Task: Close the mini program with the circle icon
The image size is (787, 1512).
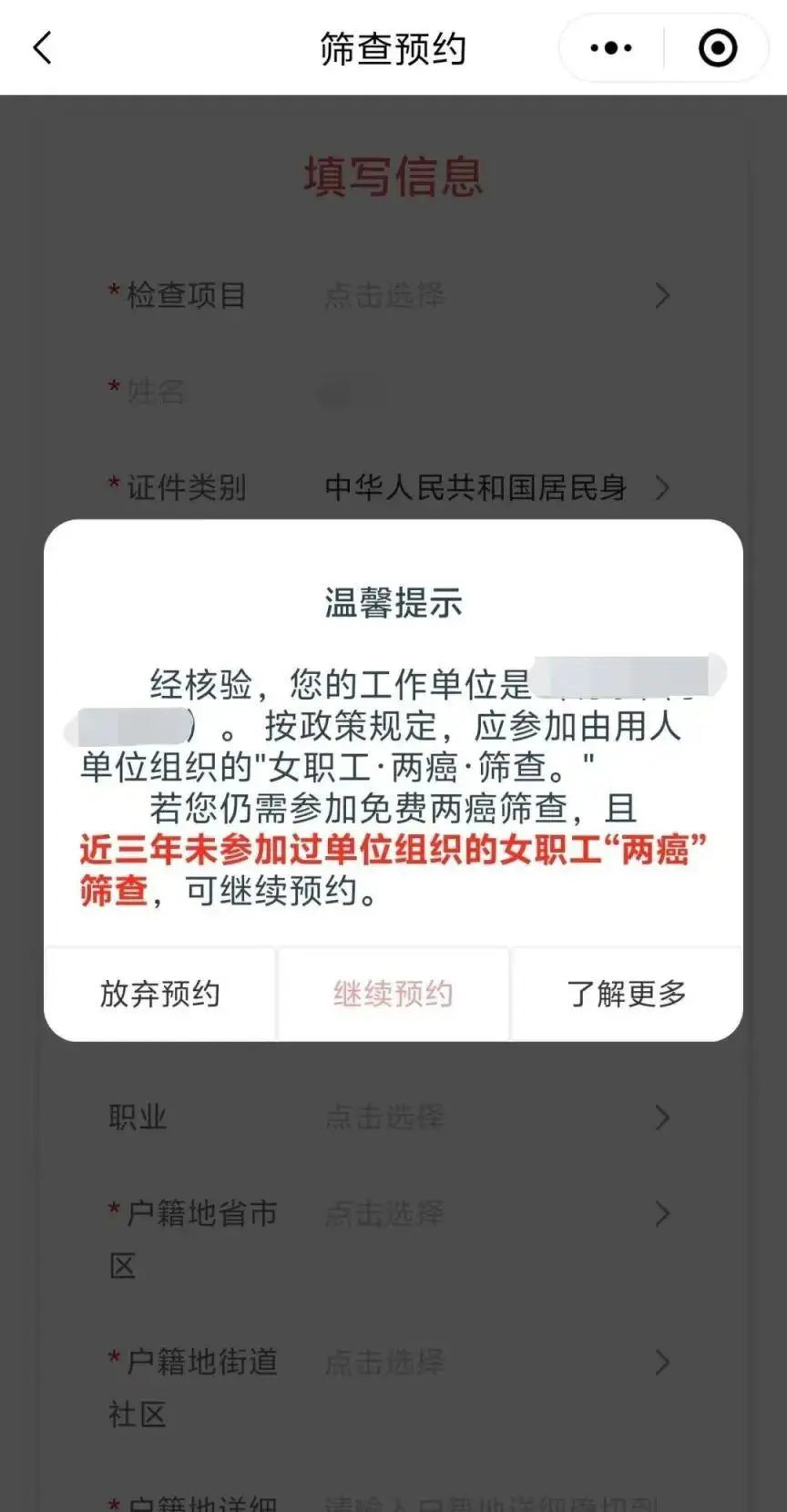Action: [717, 48]
